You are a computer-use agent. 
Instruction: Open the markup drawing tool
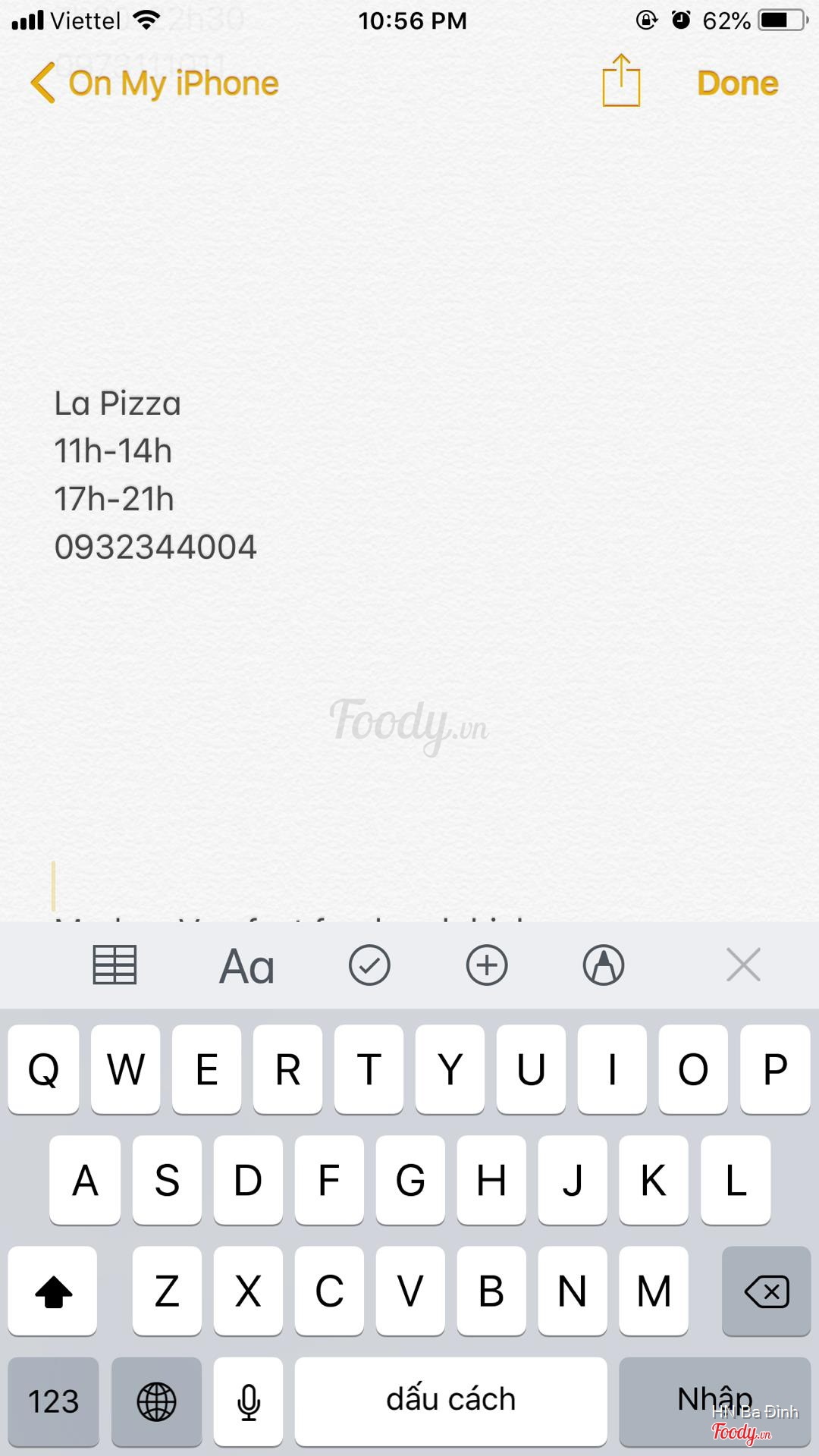[603, 965]
